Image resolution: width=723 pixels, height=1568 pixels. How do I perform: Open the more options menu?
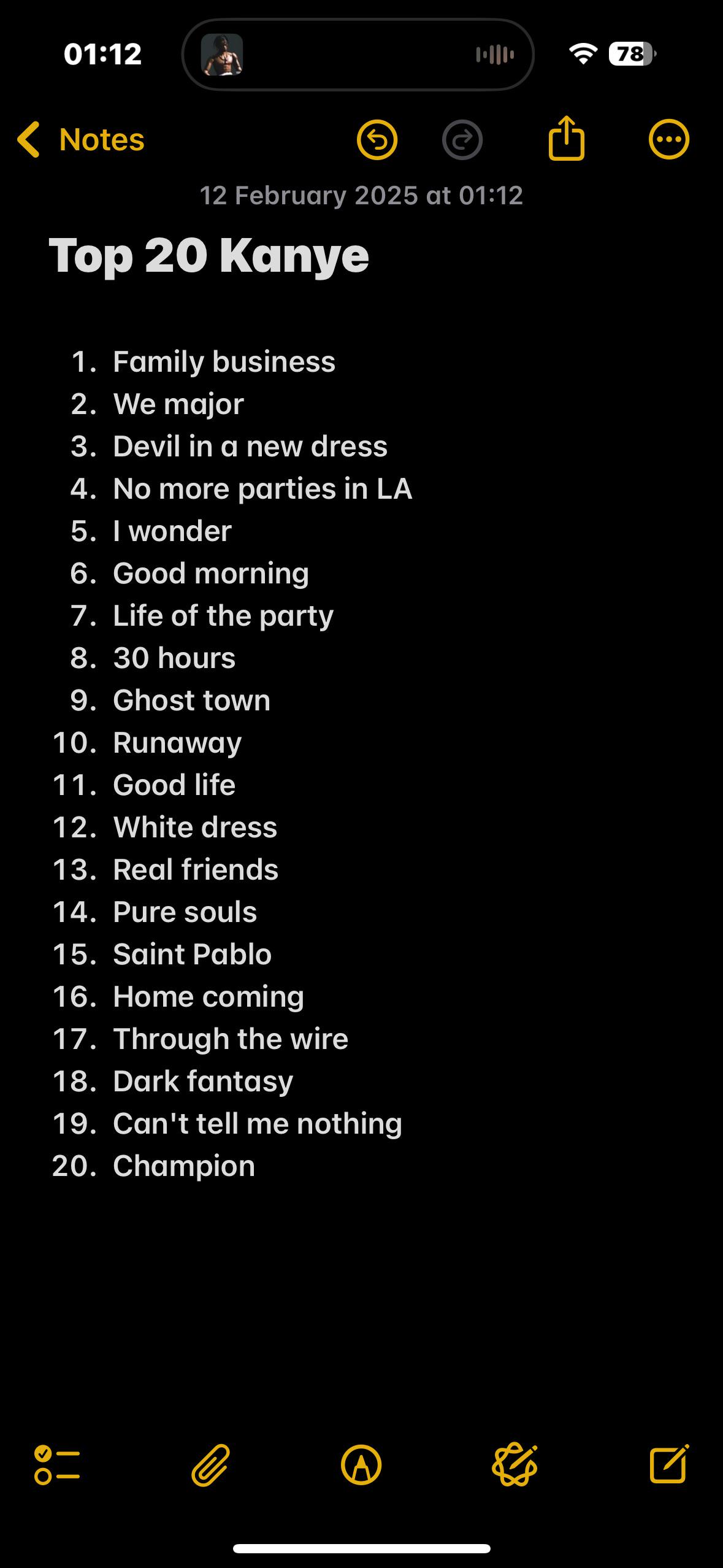coord(668,140)
